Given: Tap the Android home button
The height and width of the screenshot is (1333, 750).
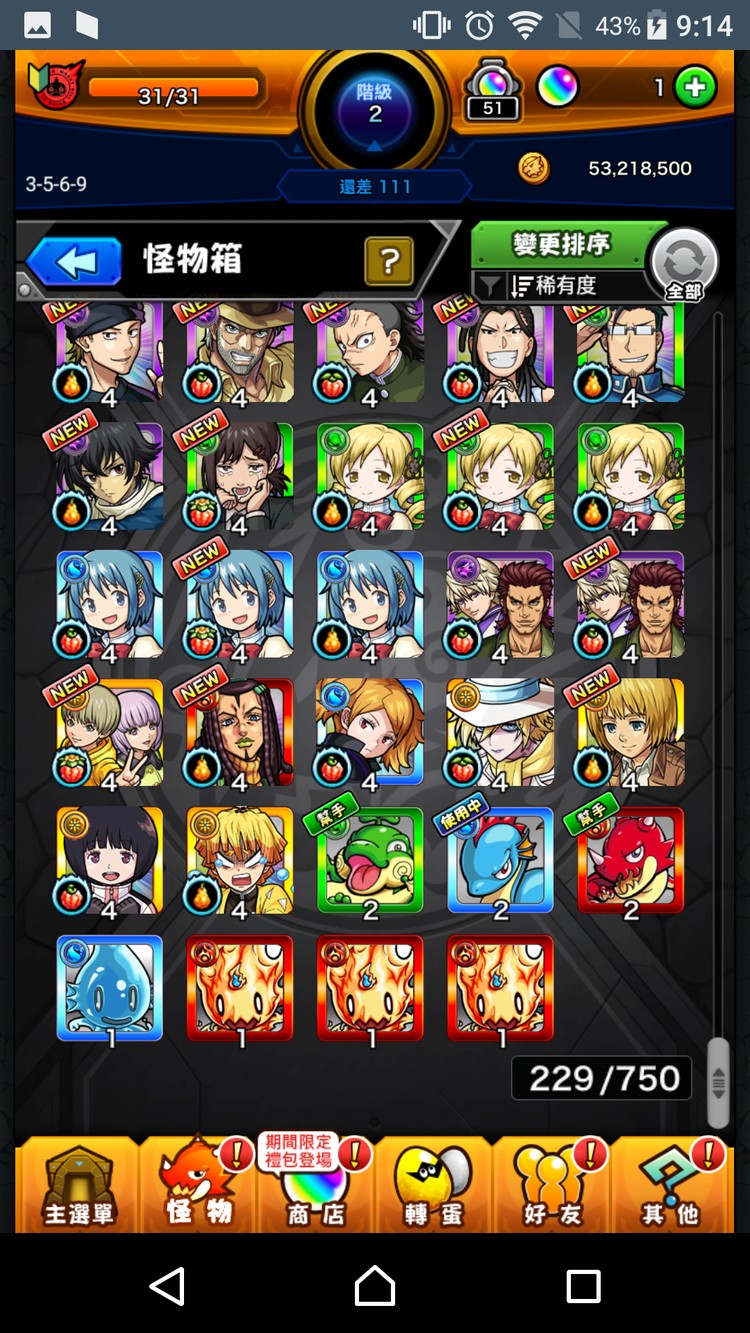Looking at the screenshot, I should coord(375,1285).
